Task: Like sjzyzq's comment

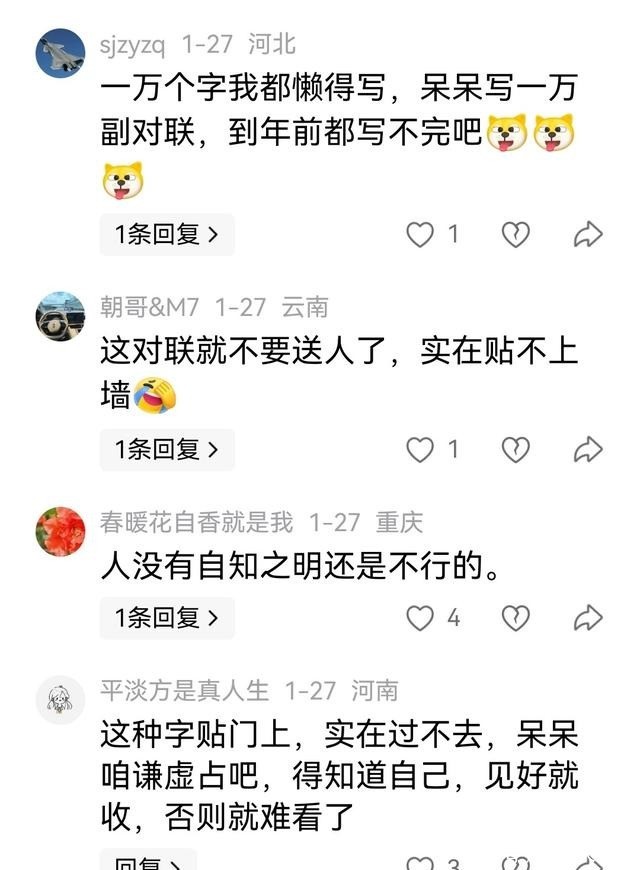Action: pos(420,235)
